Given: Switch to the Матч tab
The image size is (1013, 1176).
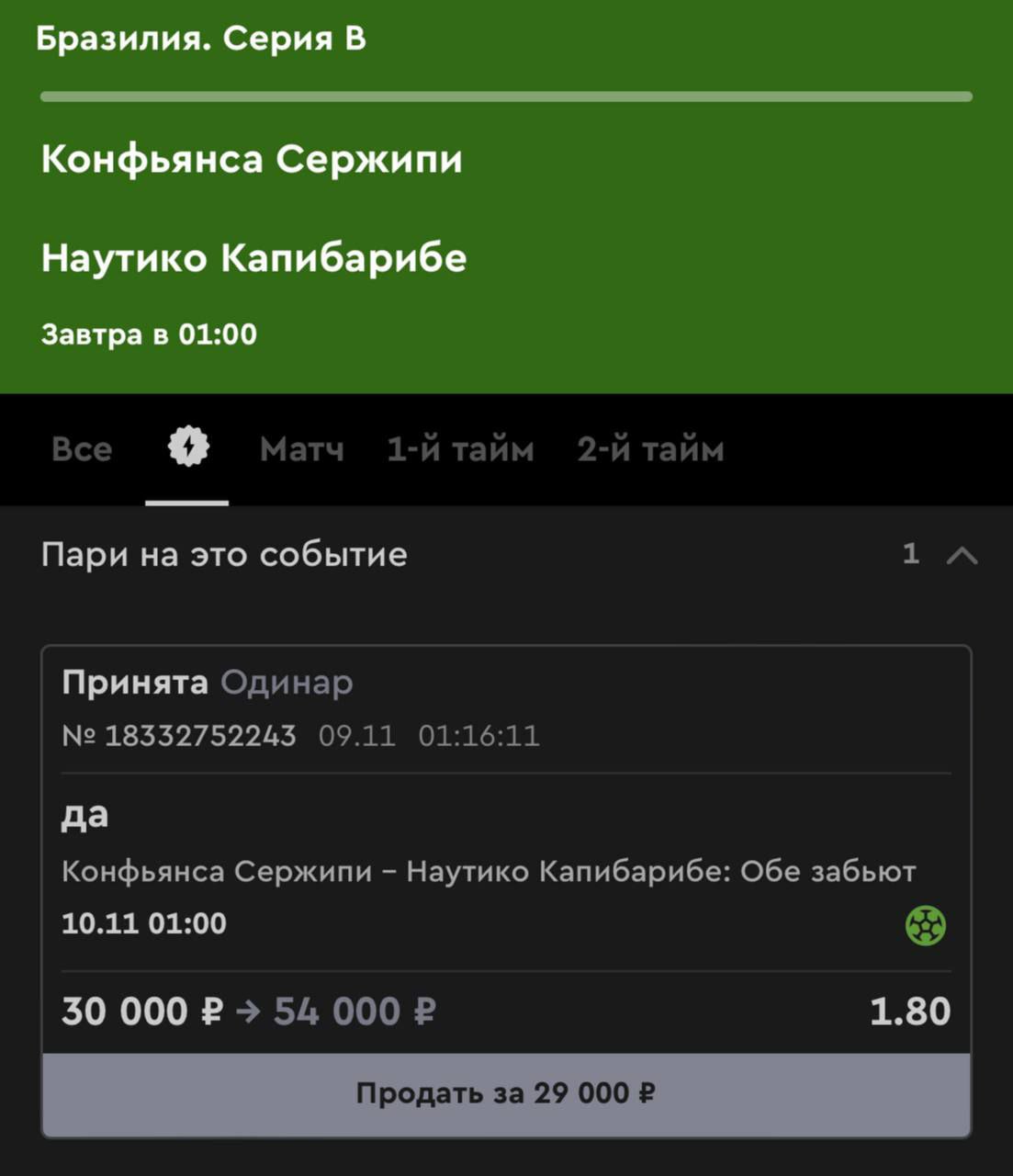Looking at the screenshot, I should click(x=301, y=449).
